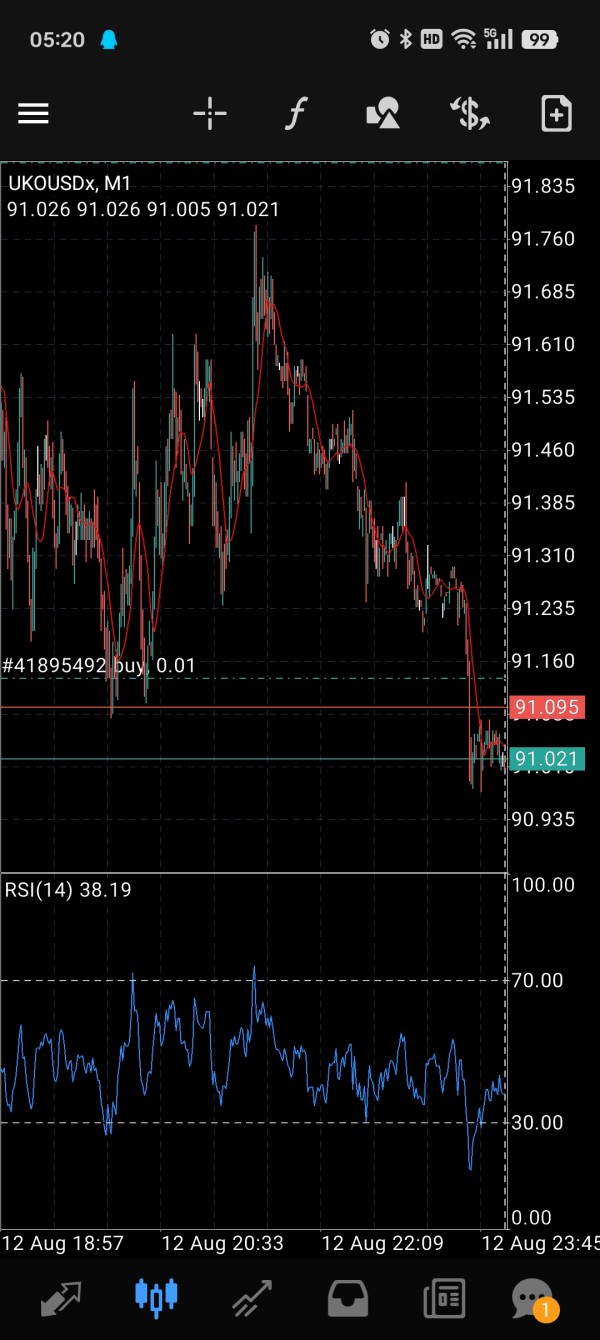The image size is (600, 1340).
Task: Open the chart objects shapes tool
Action: point(383,114)
